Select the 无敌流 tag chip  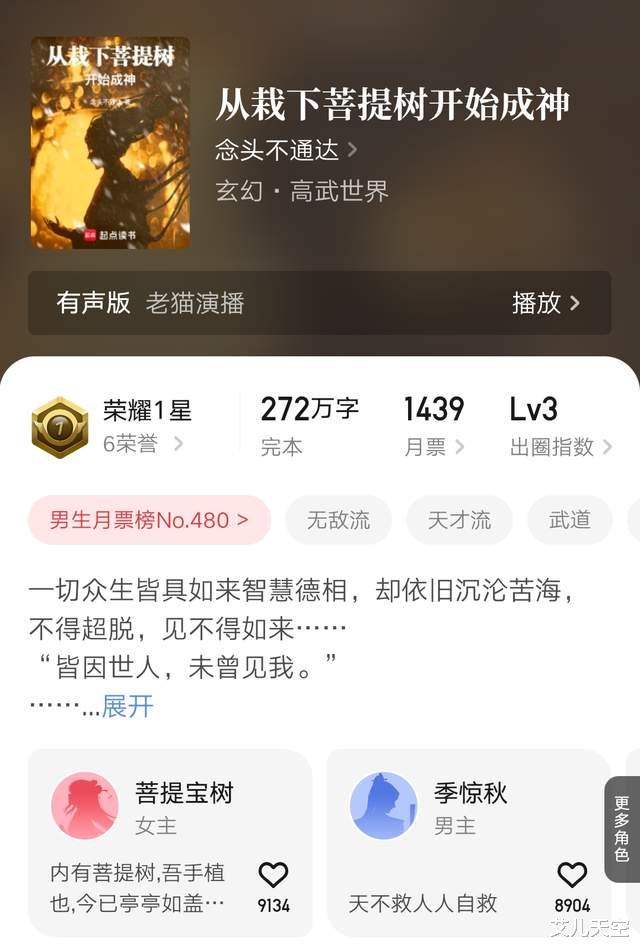coord(338,520)
